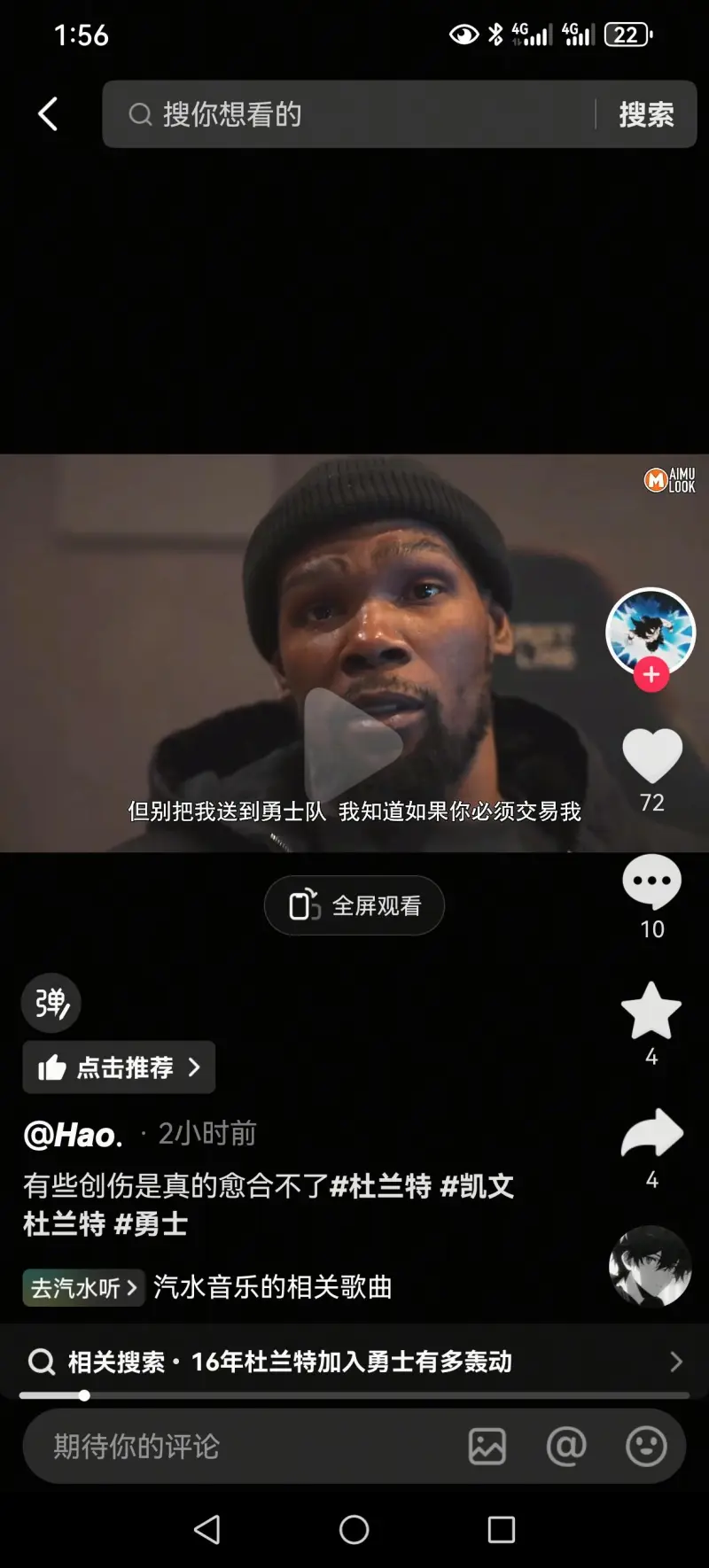The width and height of the screenshot is (709, 1568).
Task: Open the emoji picker in comment bar
Action: 646,1447
